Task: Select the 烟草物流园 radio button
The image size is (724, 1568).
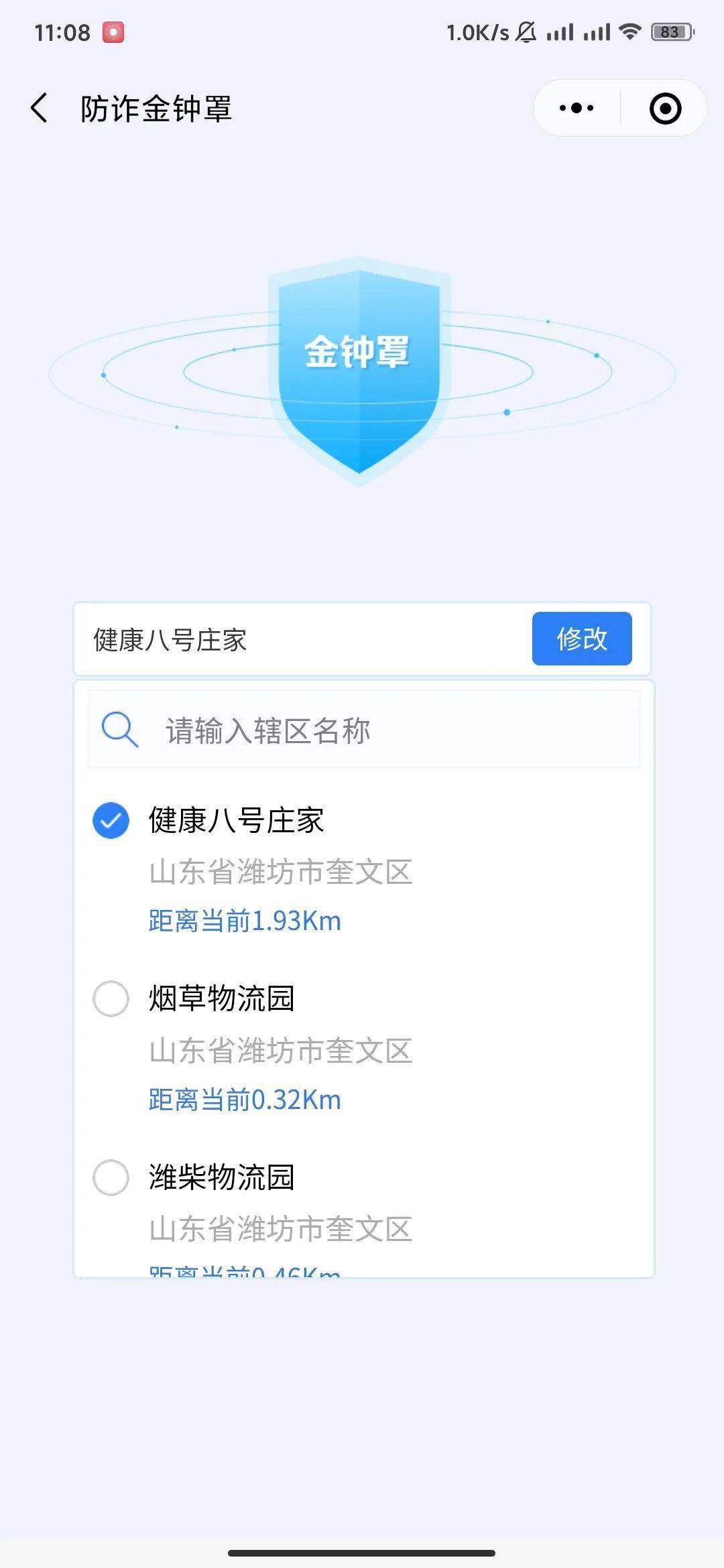Action: tap(111, 1000)
